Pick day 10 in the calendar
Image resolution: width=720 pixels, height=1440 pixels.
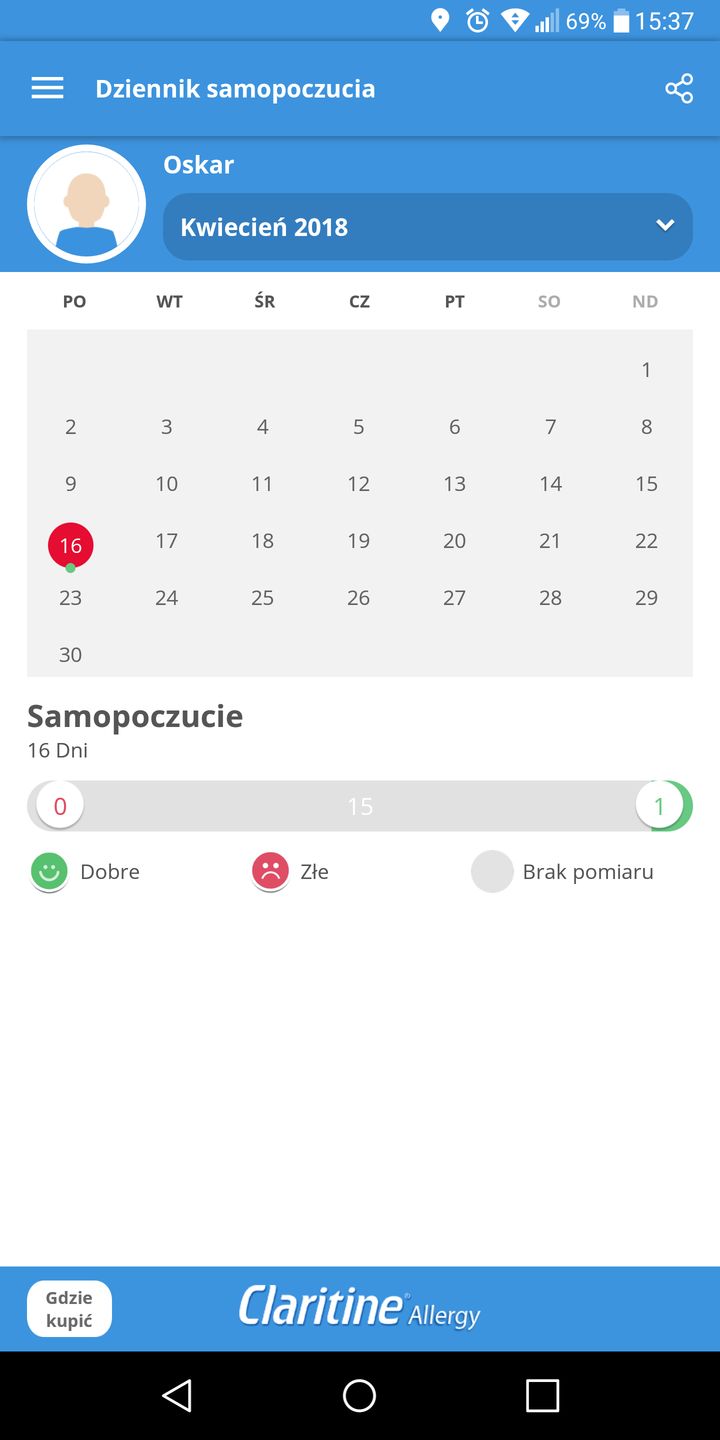pyautogui.click(x=166, y=484)
